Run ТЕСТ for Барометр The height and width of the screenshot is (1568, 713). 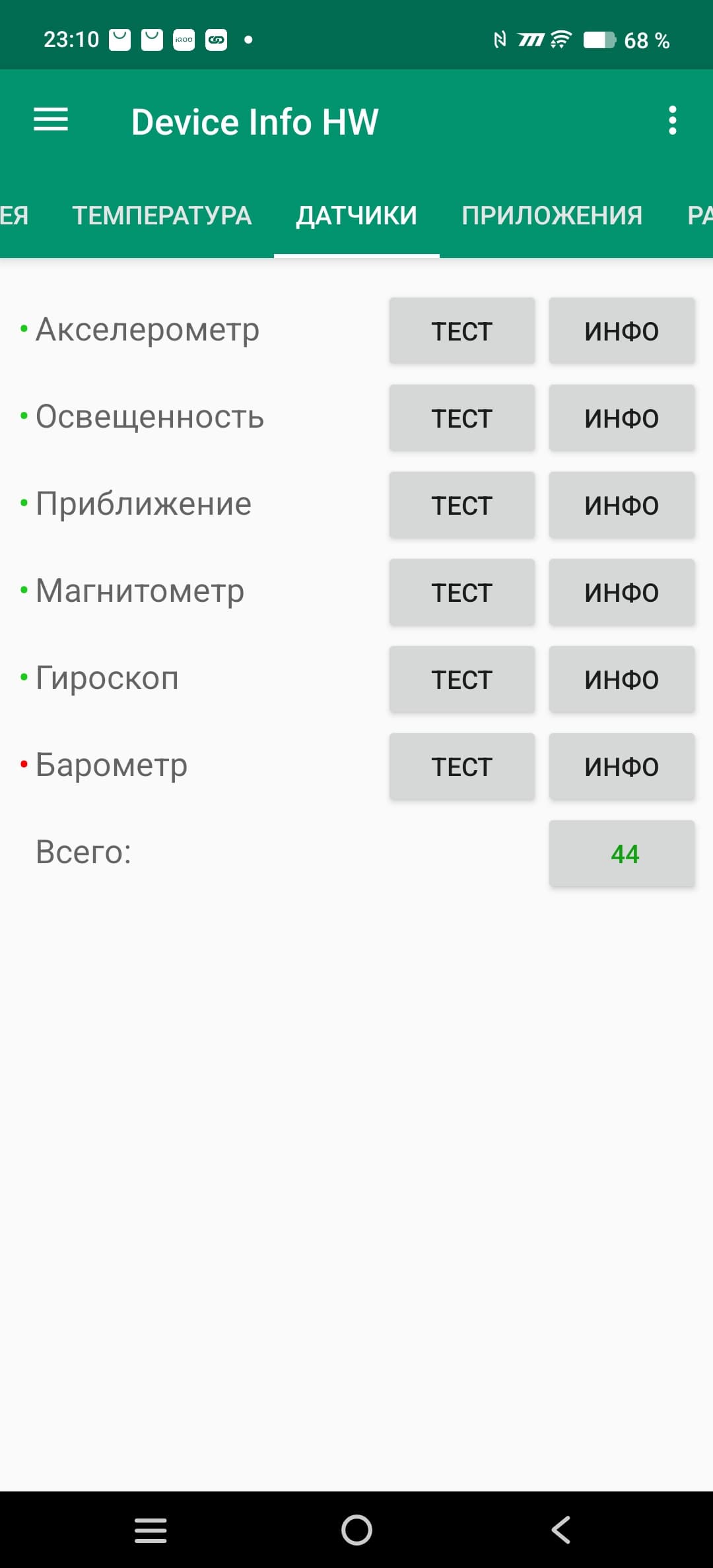[x=461, y=766]
